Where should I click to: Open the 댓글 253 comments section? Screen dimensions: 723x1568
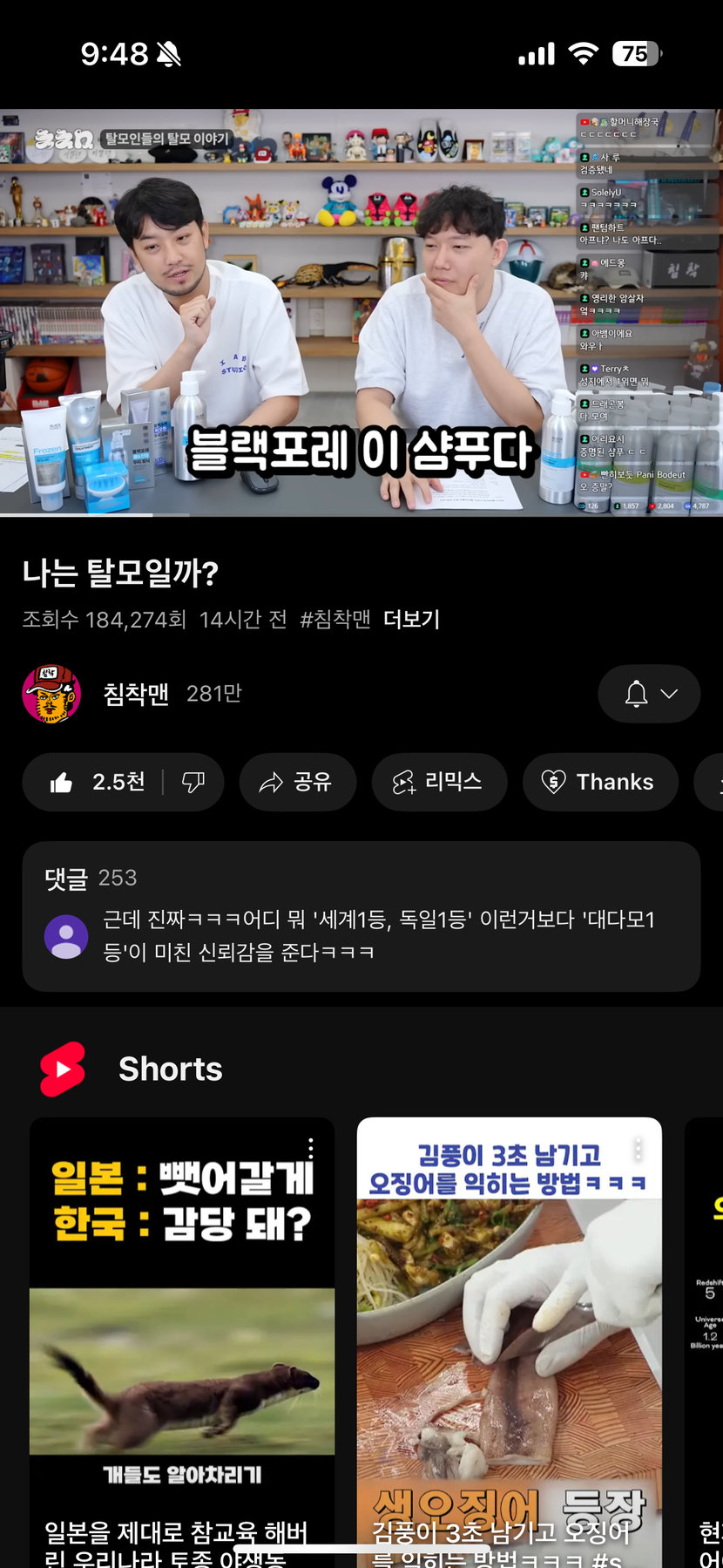361,916
